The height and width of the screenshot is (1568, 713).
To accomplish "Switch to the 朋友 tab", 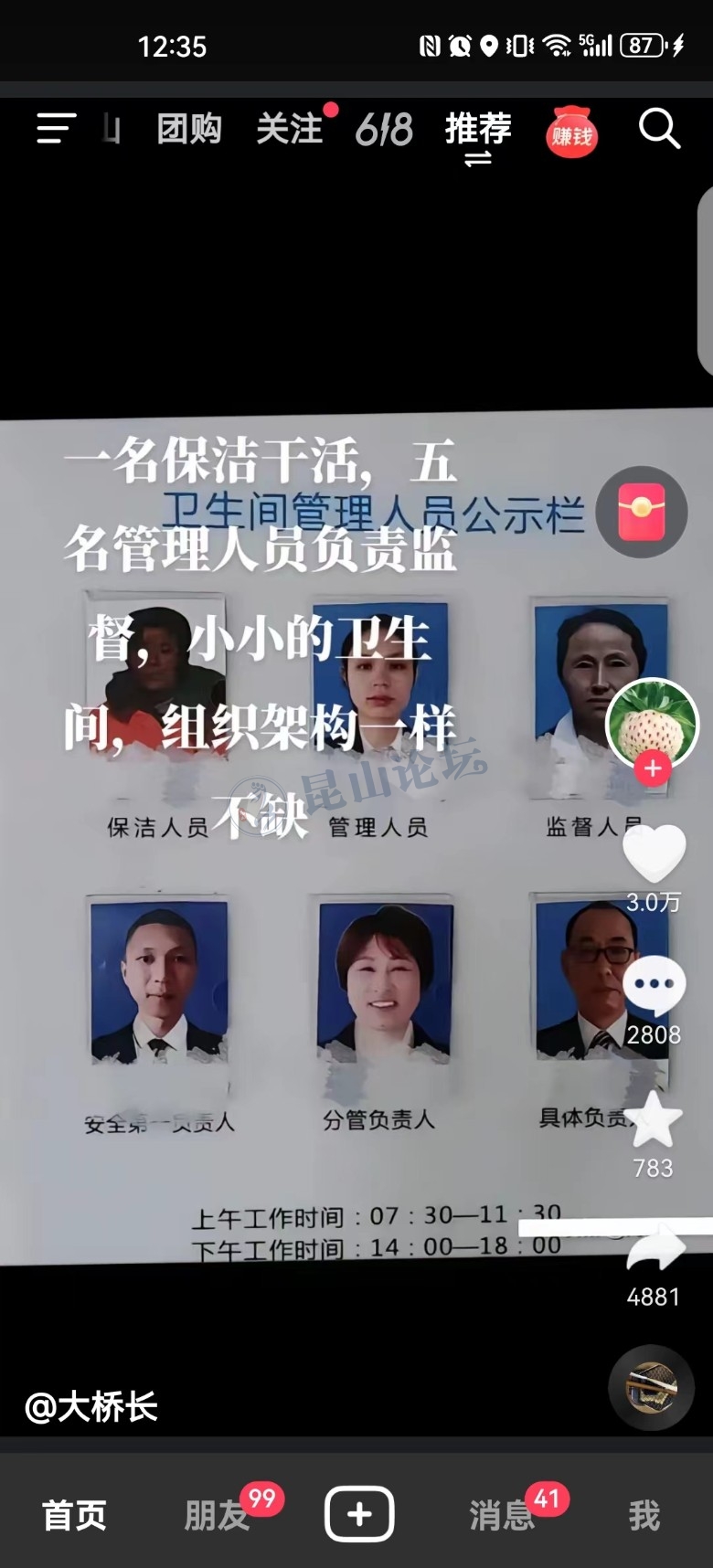I will (x=217, y=1515).
